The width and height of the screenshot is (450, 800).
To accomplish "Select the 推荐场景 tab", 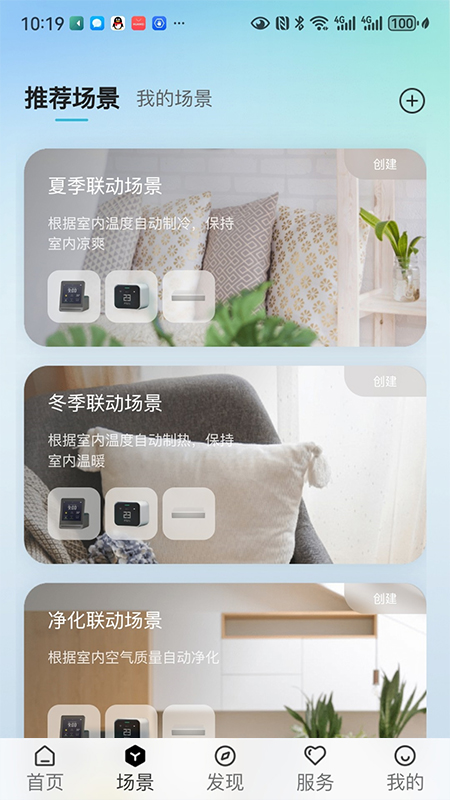I will (72, 98).
